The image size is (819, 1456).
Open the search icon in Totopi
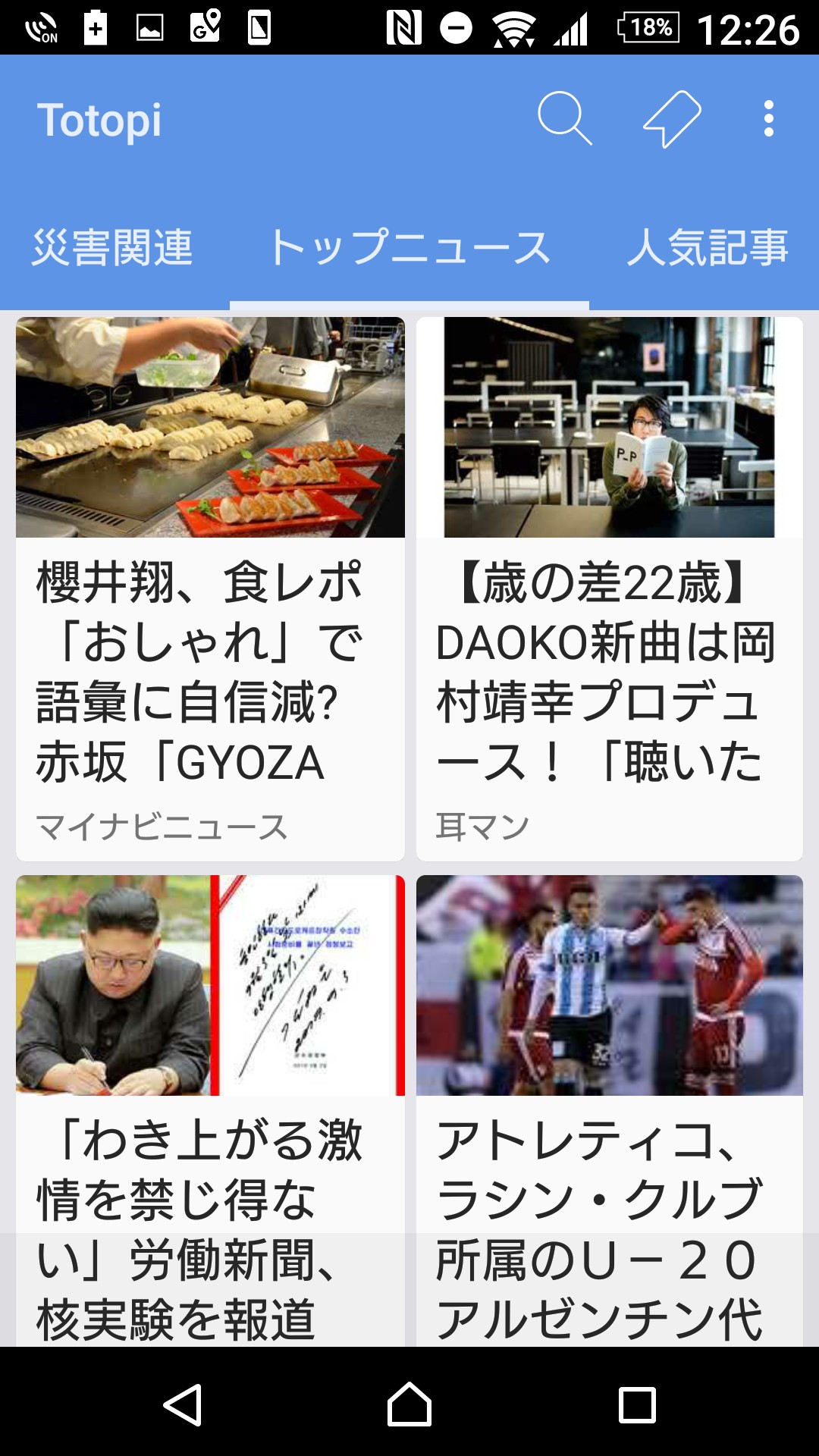click(564, 119)
